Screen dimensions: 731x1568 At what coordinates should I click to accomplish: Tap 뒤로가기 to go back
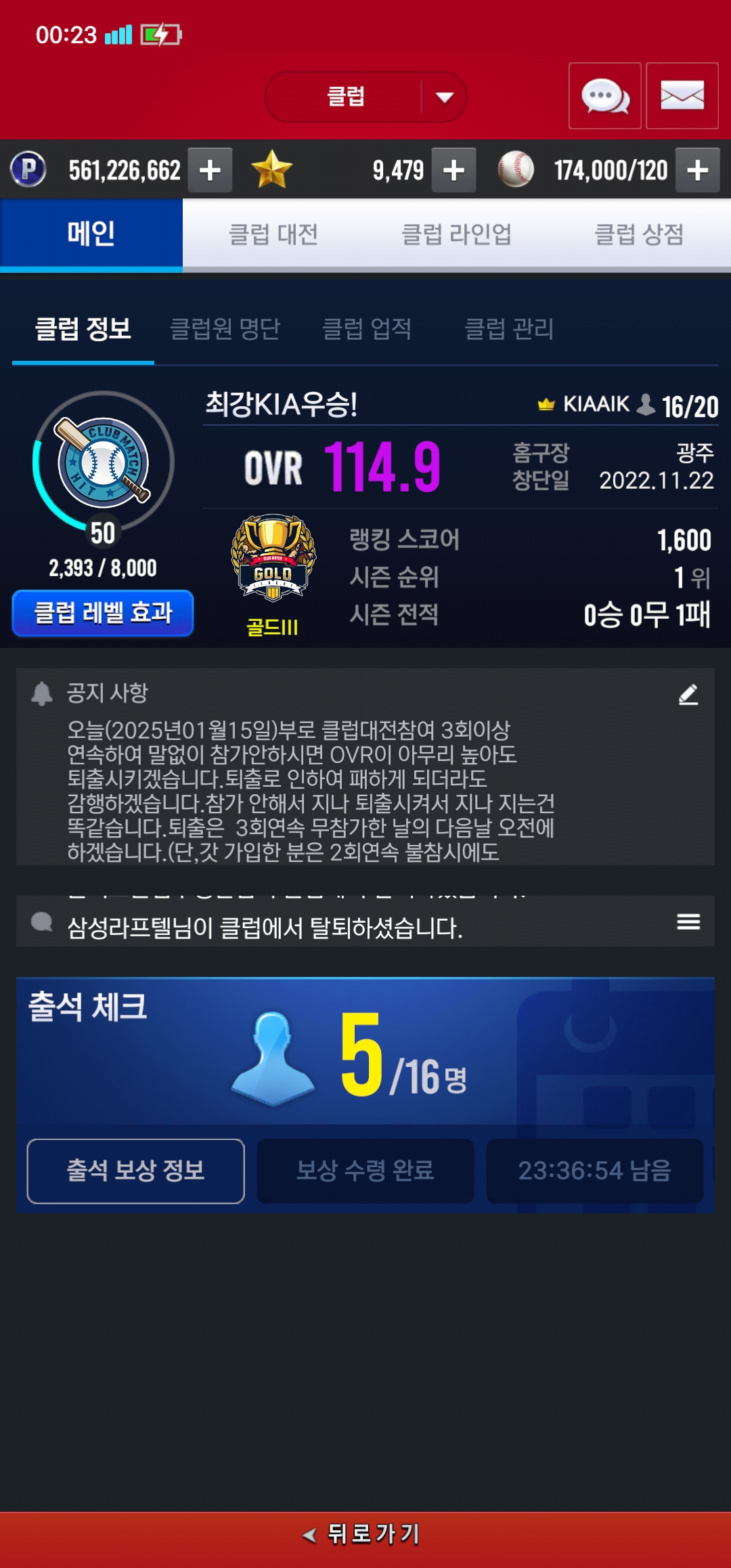click(365, 1533)
